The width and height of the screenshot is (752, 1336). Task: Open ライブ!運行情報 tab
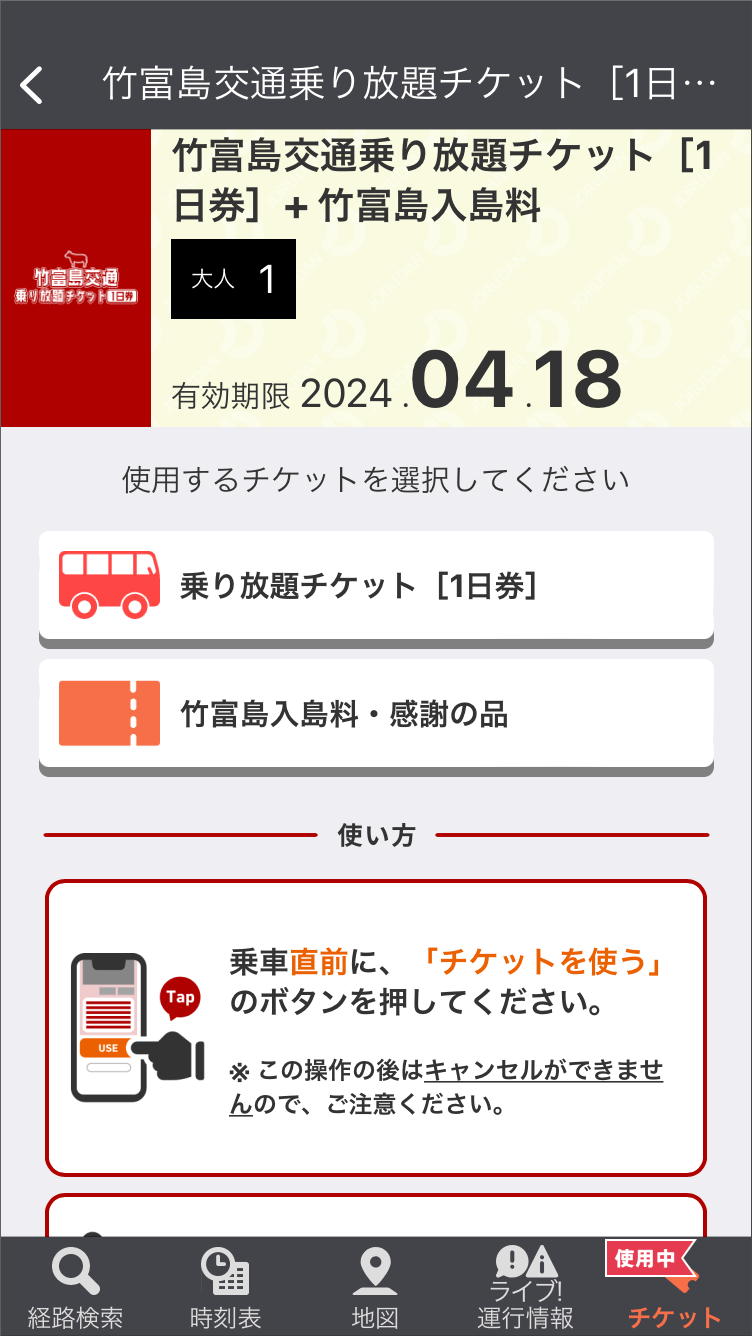pos(525,1288)
